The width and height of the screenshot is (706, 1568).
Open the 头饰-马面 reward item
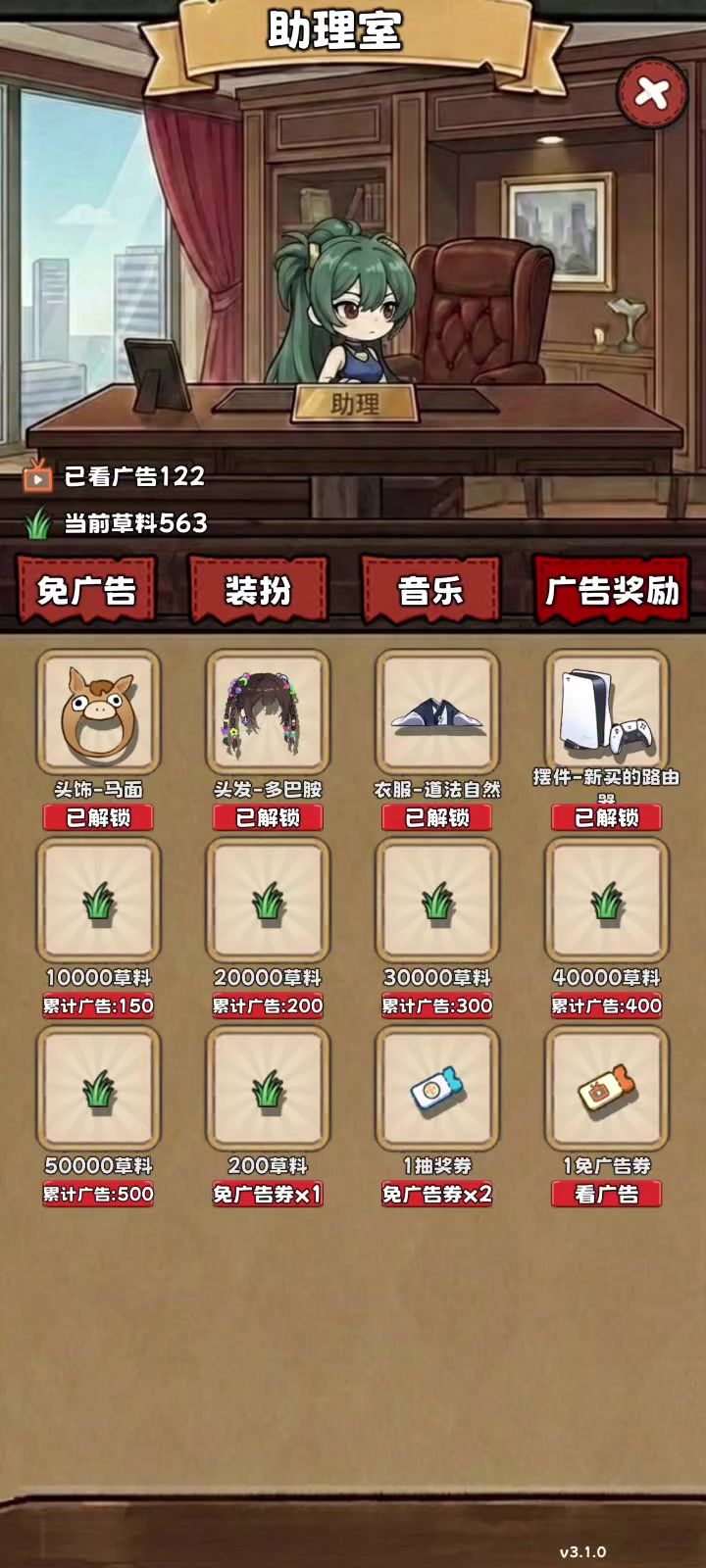tap(98, 712)
